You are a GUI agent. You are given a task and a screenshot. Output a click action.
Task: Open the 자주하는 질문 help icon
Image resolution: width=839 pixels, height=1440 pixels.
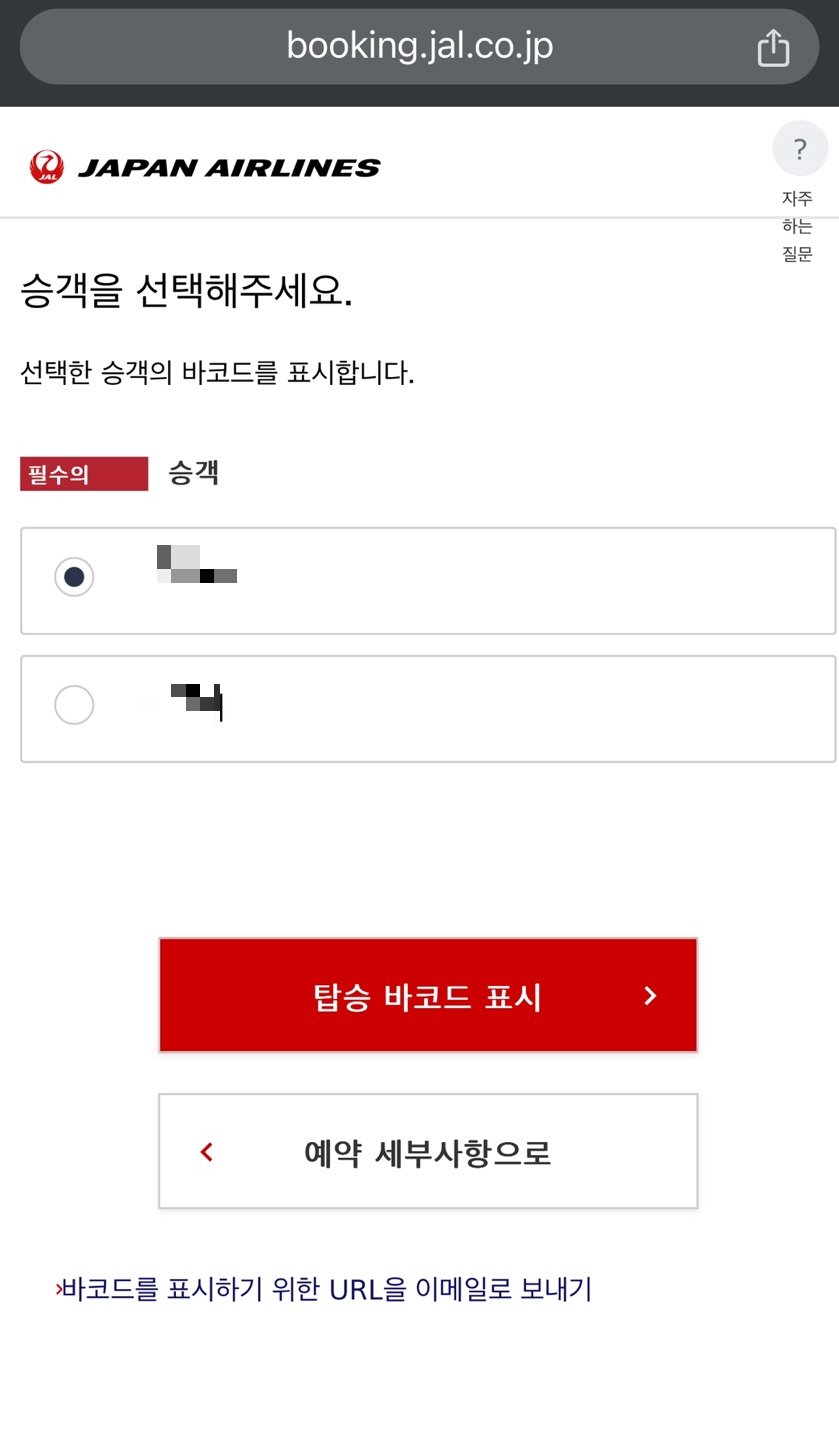point(800,150)
